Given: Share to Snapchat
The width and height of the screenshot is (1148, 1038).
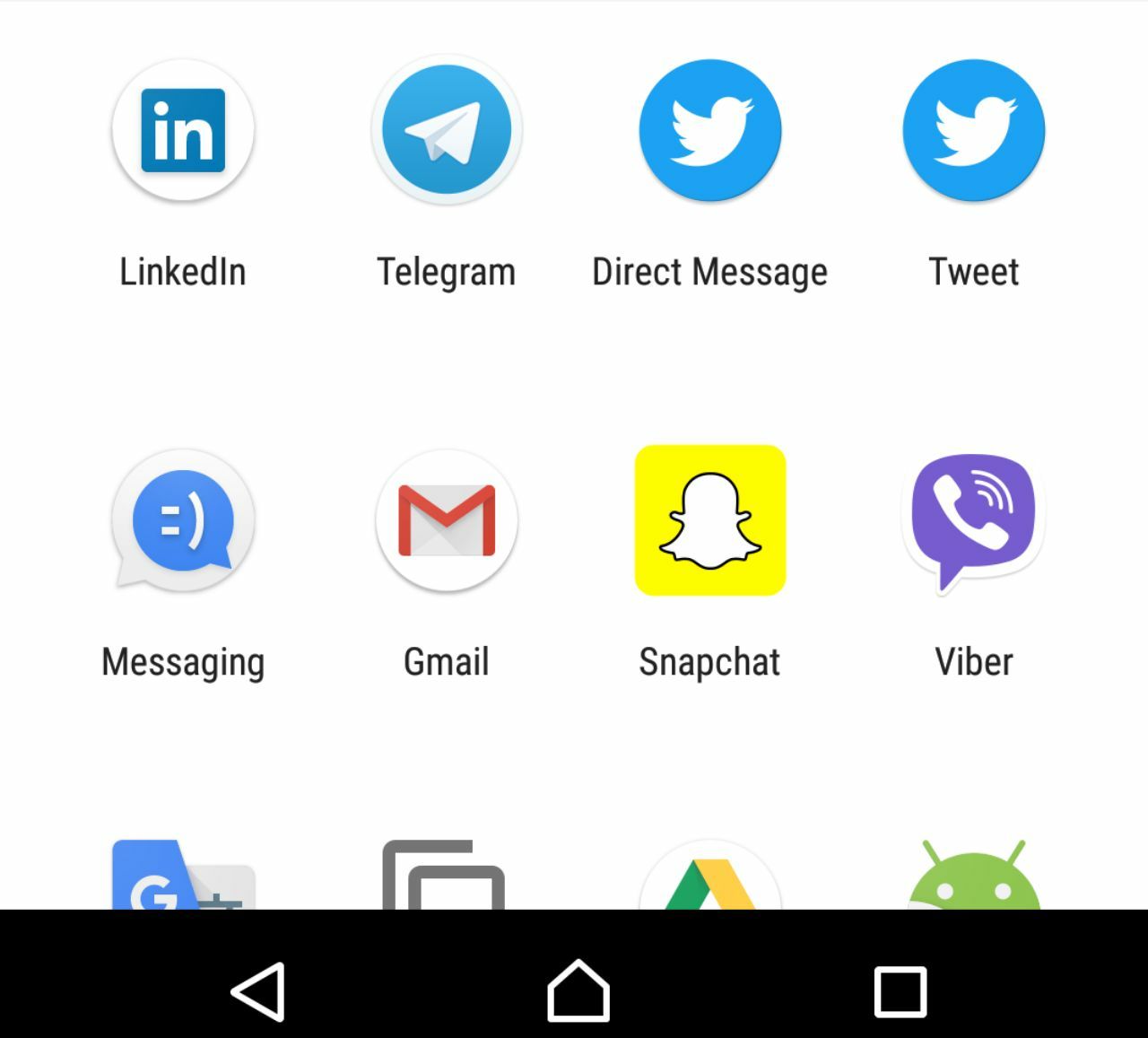Looking at the screenshot, I should (x=709, y=521).
